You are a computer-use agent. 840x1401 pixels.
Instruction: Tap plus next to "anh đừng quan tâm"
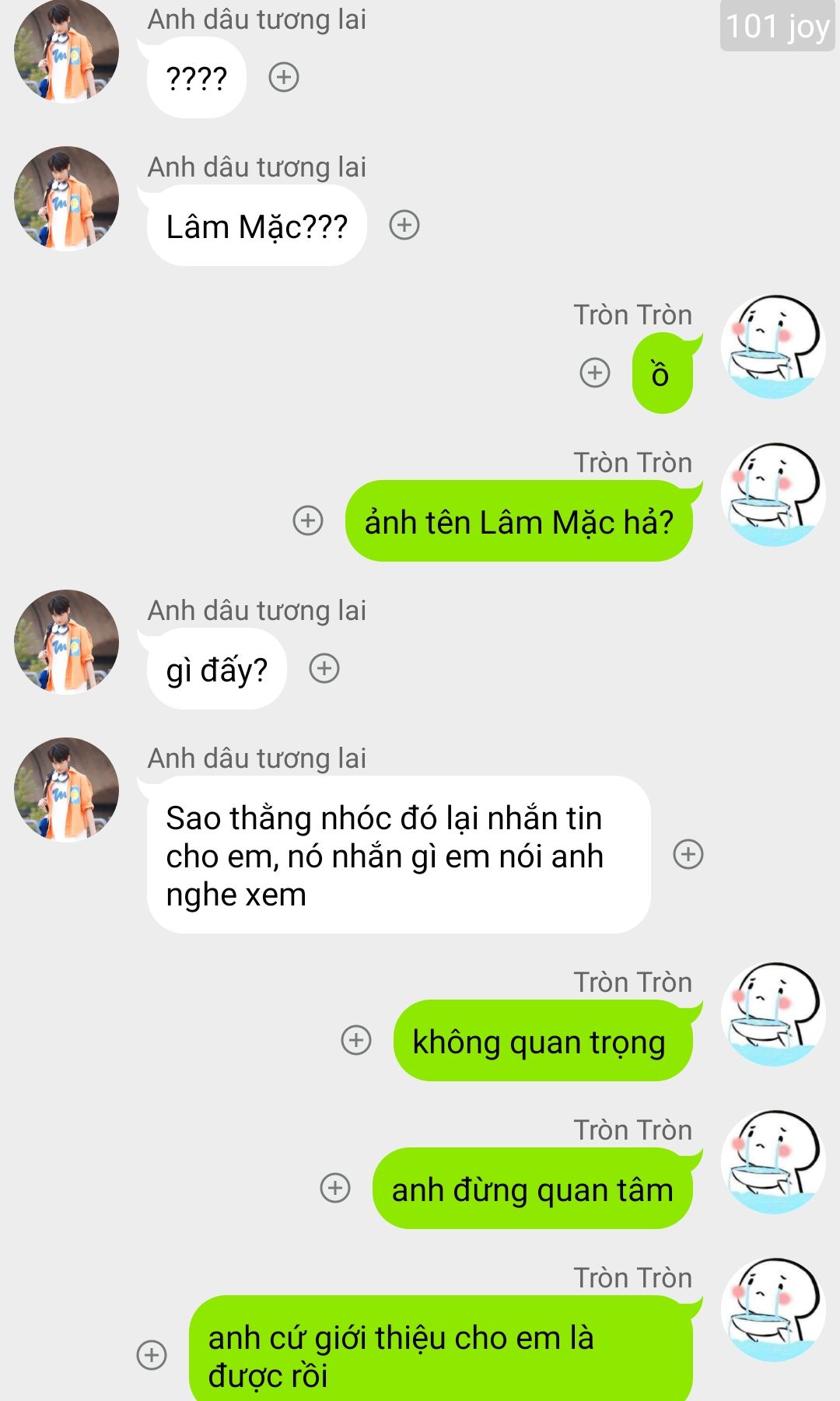click(335, 1188)
